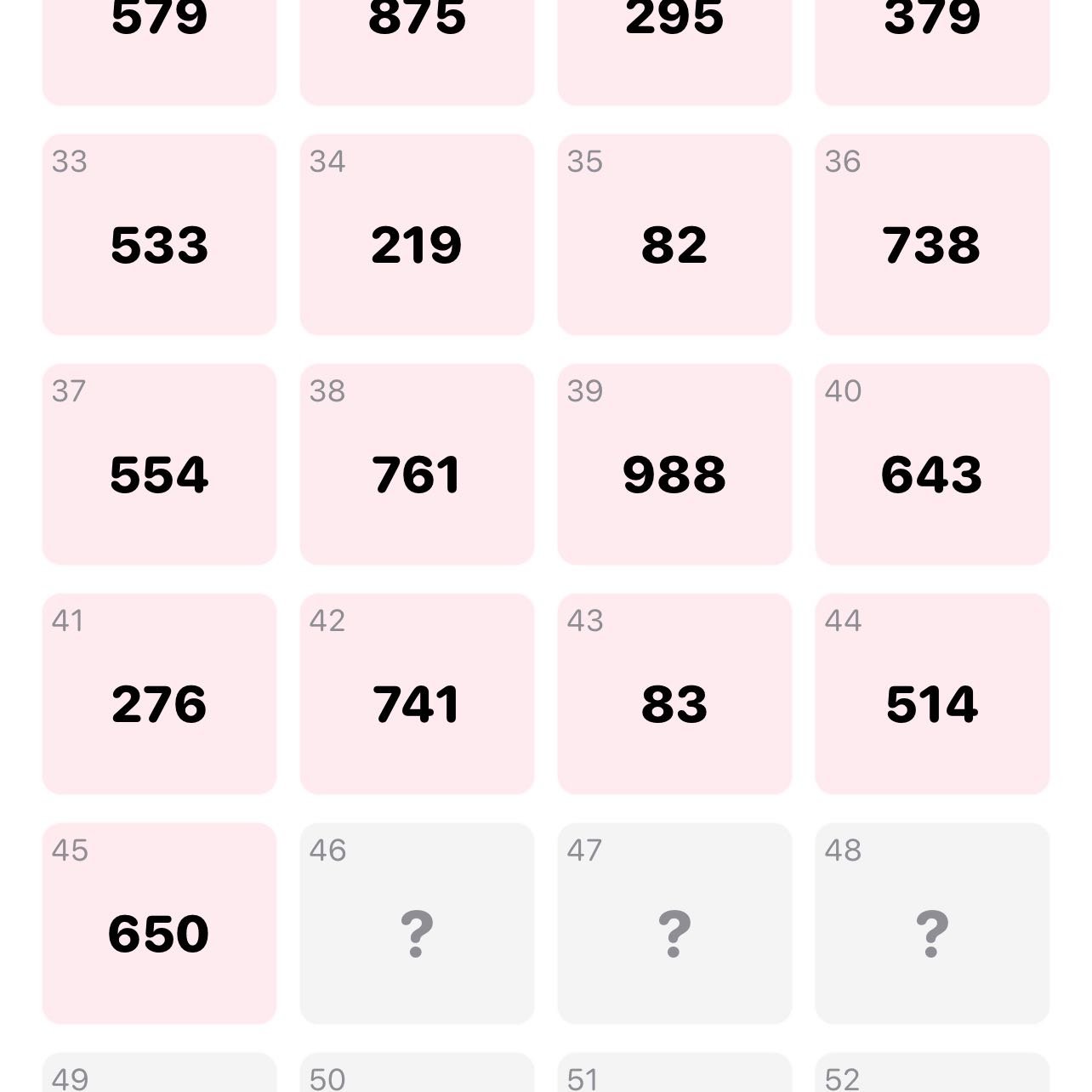Image resolution: width=1092 pixels, height=1092 pixels.
Task: Open tile 36 with value 738
Action: (x=932, y=235)
